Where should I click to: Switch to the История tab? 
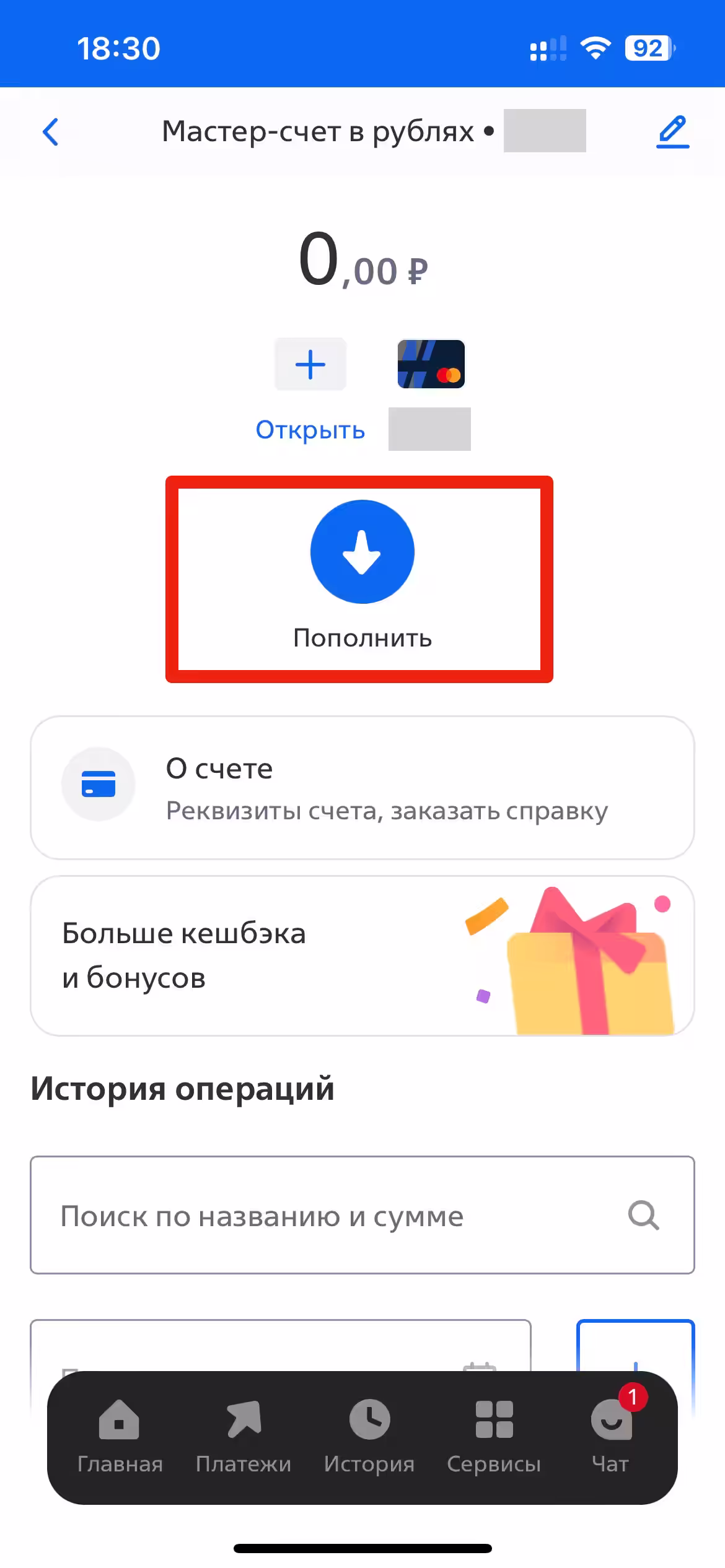point(369,1437)
